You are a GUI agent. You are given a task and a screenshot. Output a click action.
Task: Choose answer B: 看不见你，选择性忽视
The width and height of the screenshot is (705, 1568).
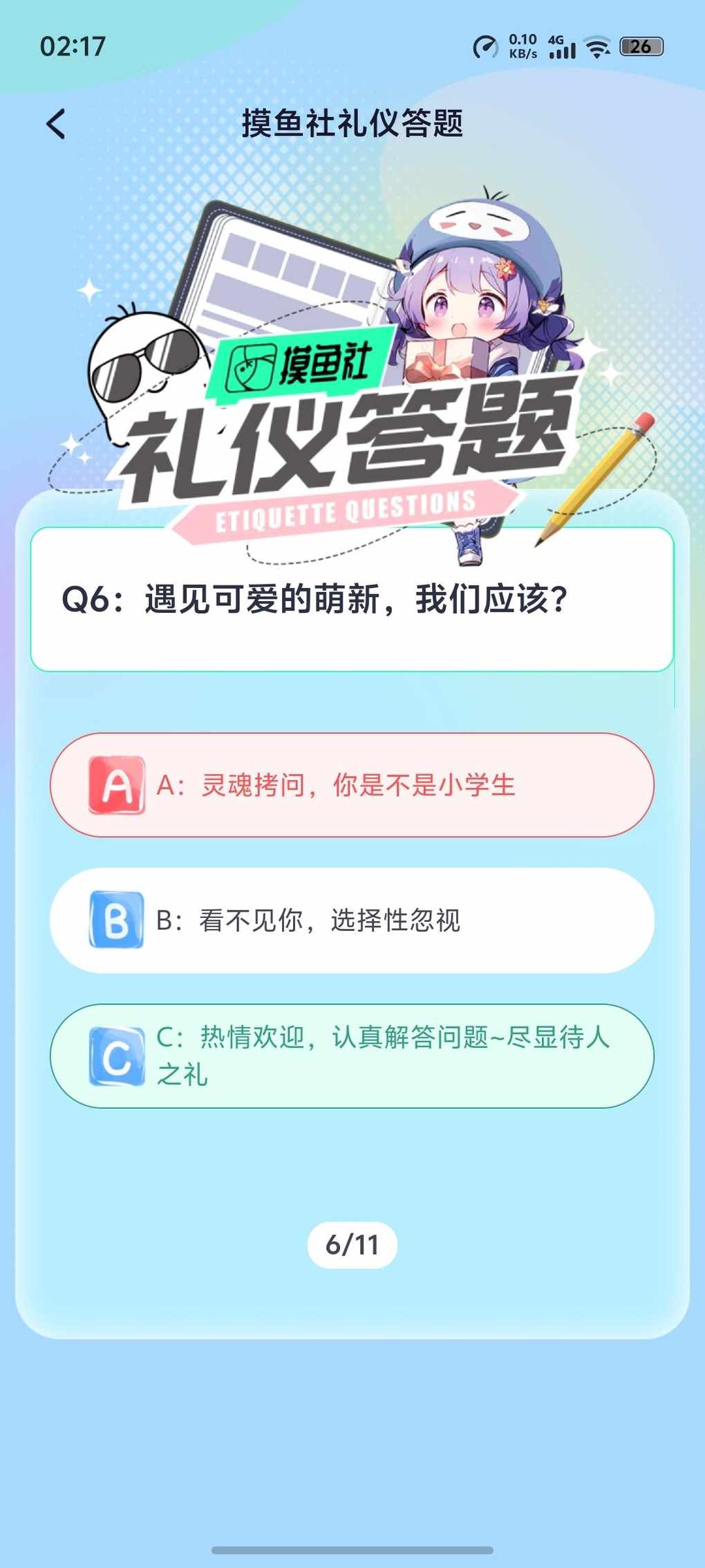(352, 921)
